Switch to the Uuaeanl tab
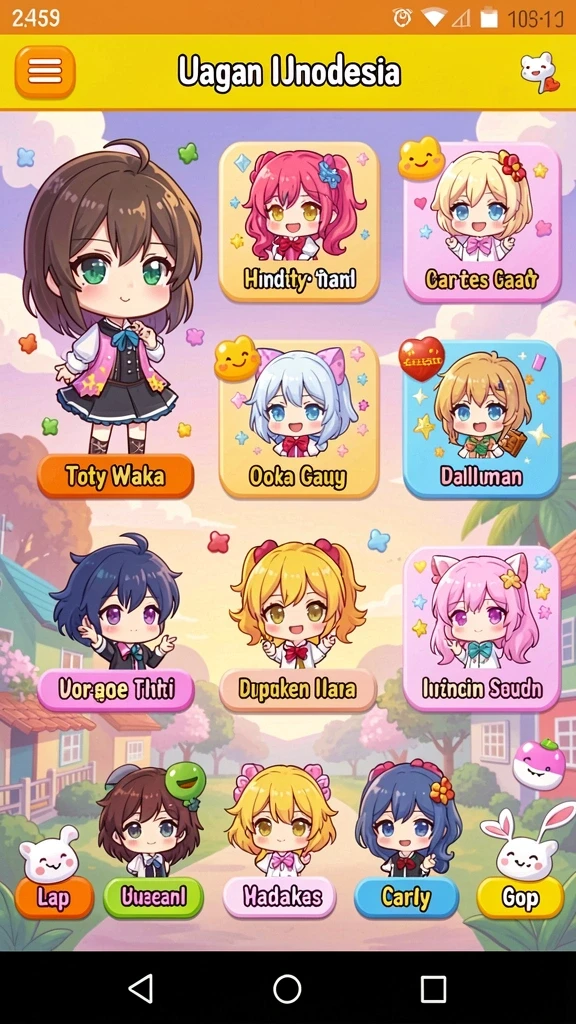This screenshot has height=1024, width=576. (x=153, y=898)
